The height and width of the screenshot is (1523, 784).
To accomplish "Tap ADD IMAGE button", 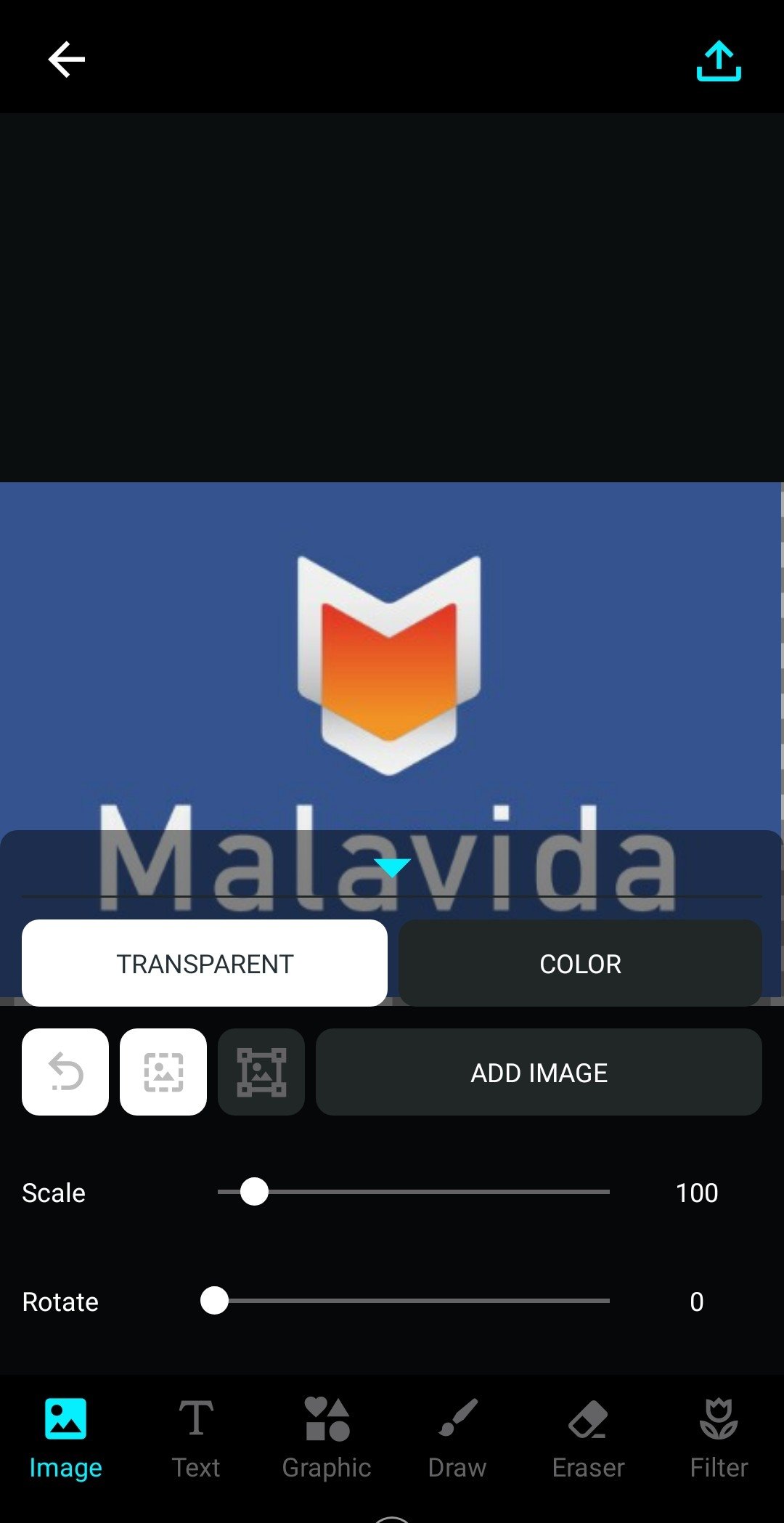I will pos(539,1072).
